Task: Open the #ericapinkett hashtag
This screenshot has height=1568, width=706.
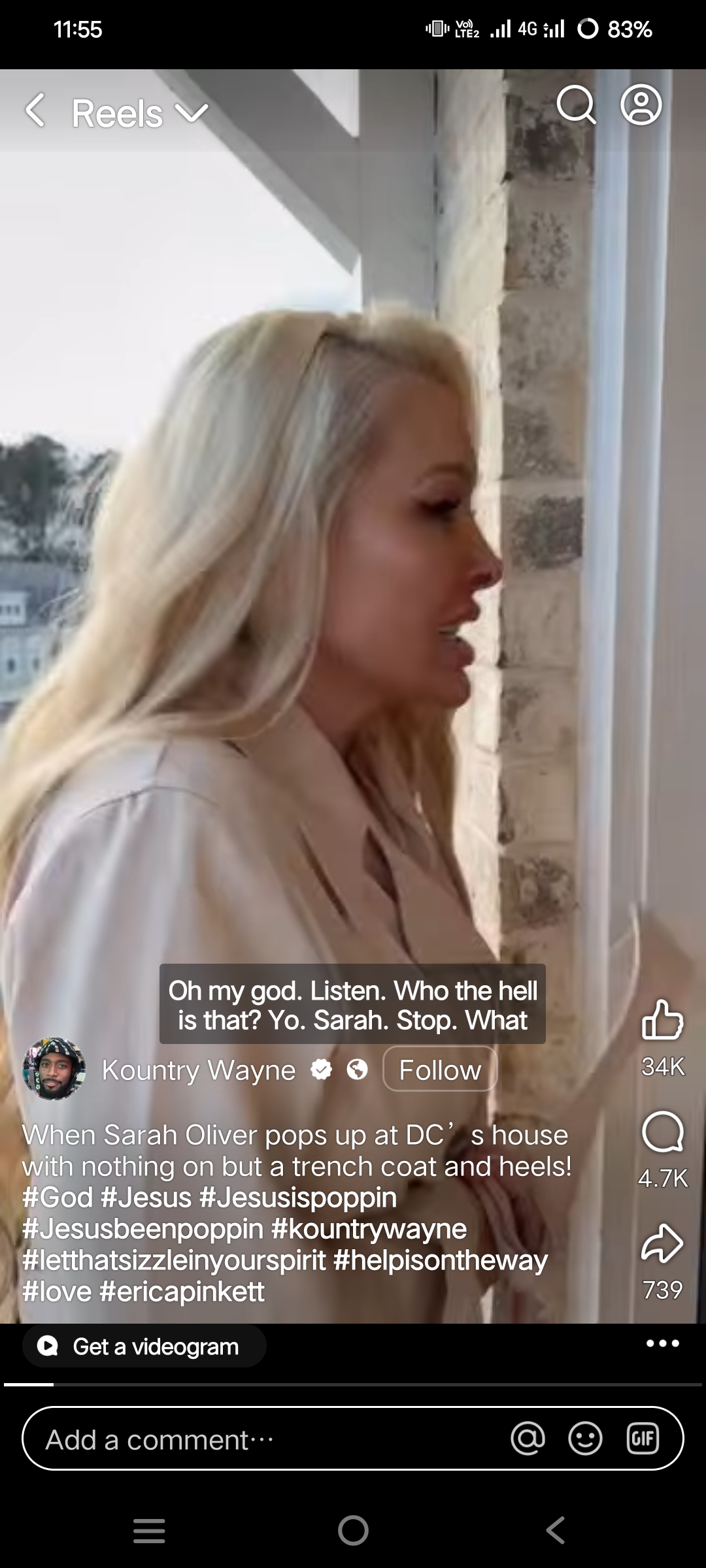Action: [182, 1291]
